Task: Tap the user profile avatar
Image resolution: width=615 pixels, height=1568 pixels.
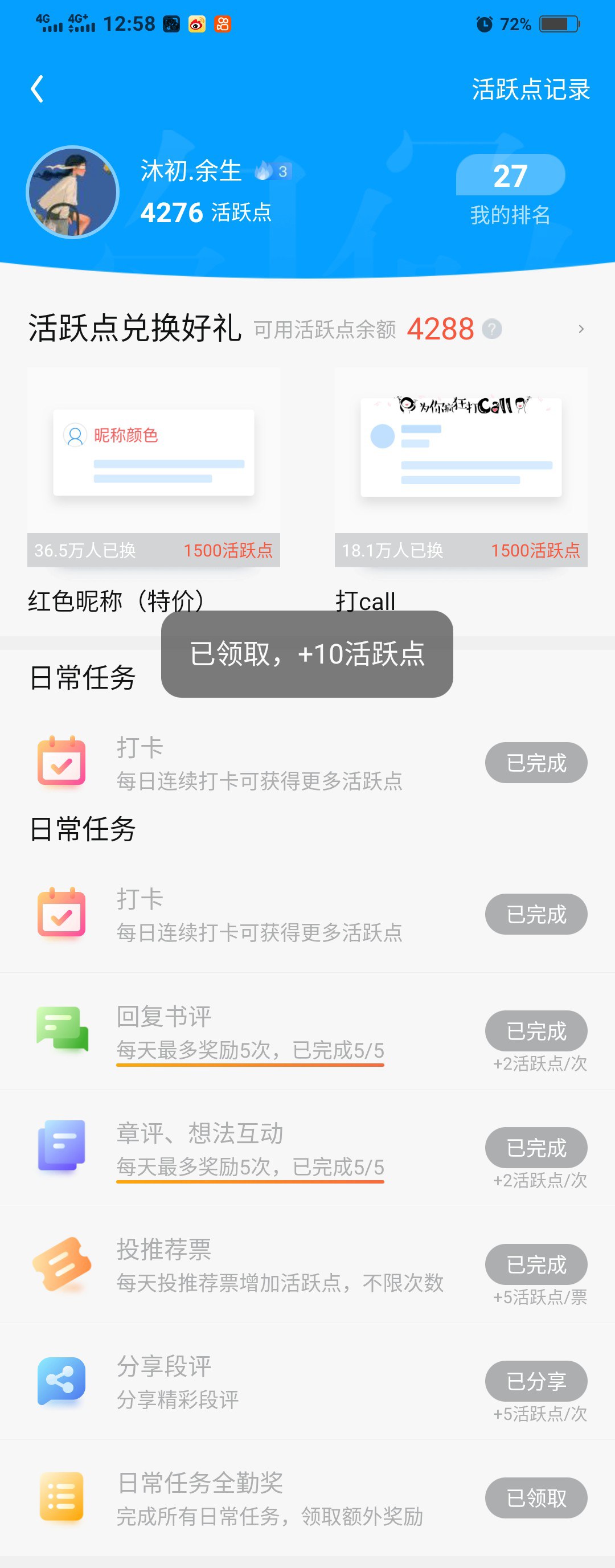Action: (x=72, y=193)
